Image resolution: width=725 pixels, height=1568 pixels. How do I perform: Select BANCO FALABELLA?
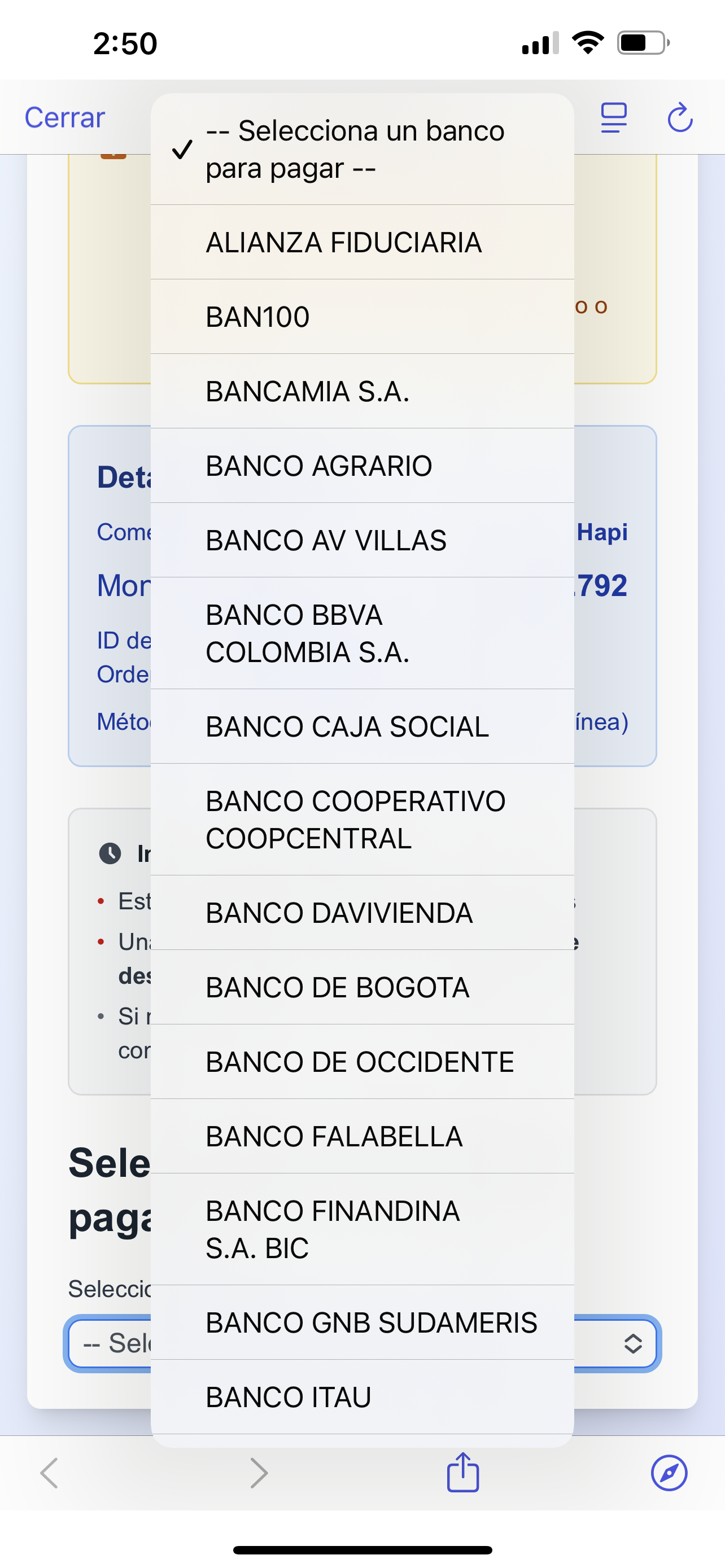point(362,1136)
